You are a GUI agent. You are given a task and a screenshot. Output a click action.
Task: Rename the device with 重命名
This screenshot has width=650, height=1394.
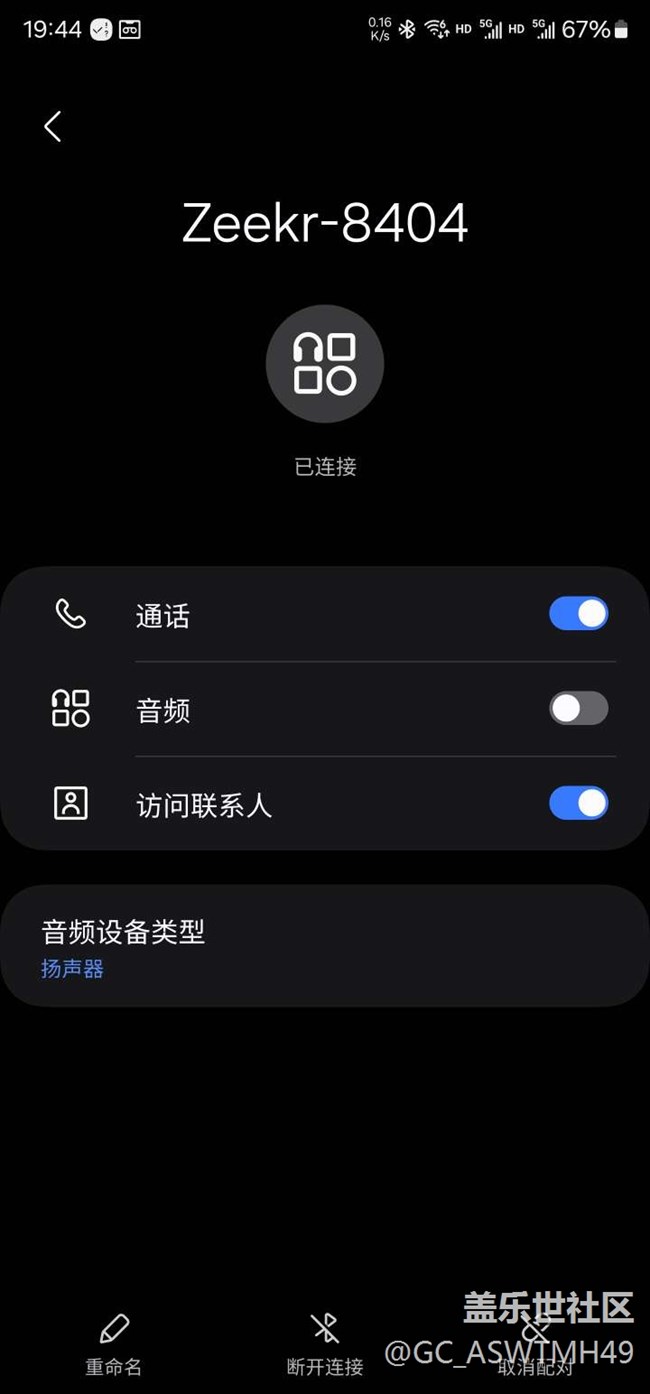[113, 1345]
